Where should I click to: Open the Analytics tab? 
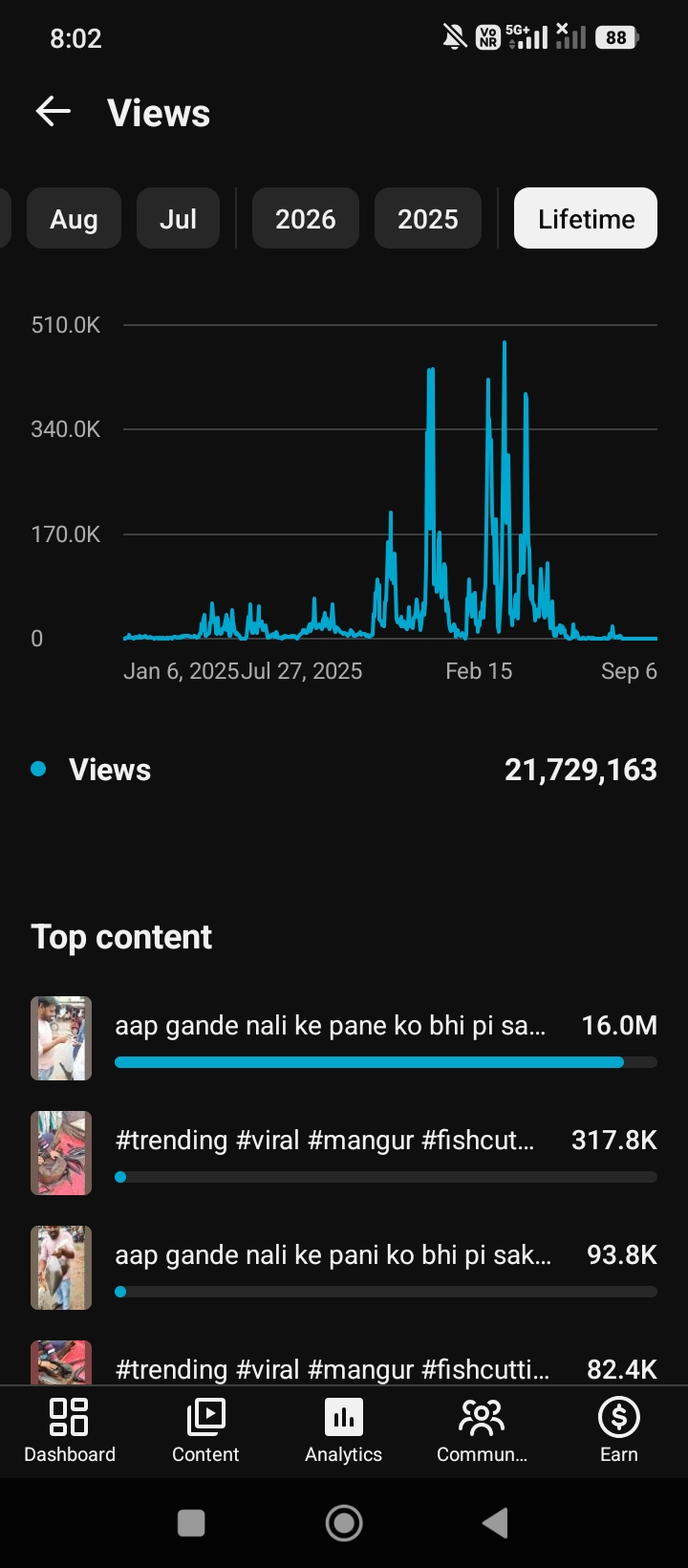point(344,1430)
